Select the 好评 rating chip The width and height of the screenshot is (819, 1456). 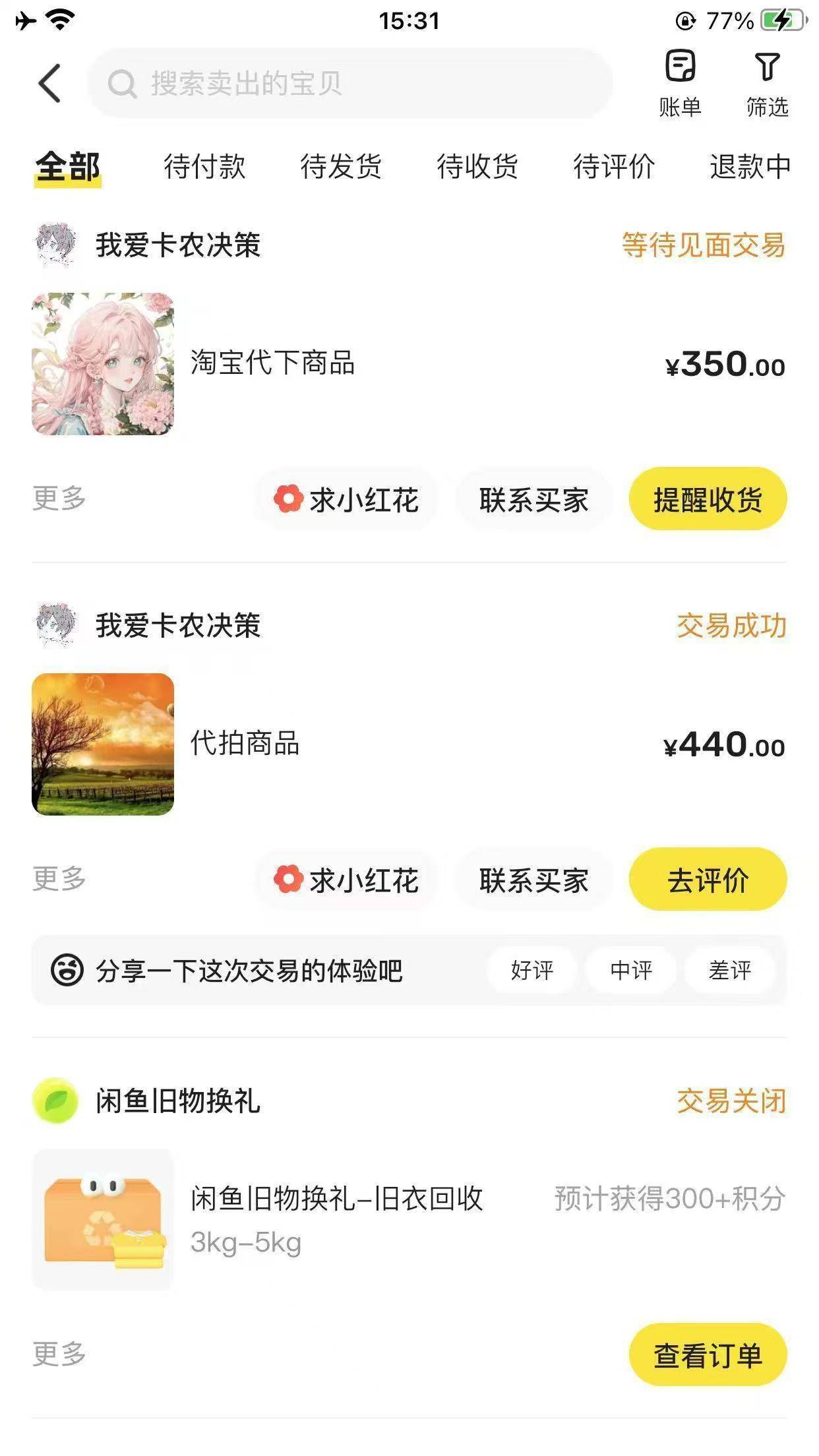coord(532,970)
